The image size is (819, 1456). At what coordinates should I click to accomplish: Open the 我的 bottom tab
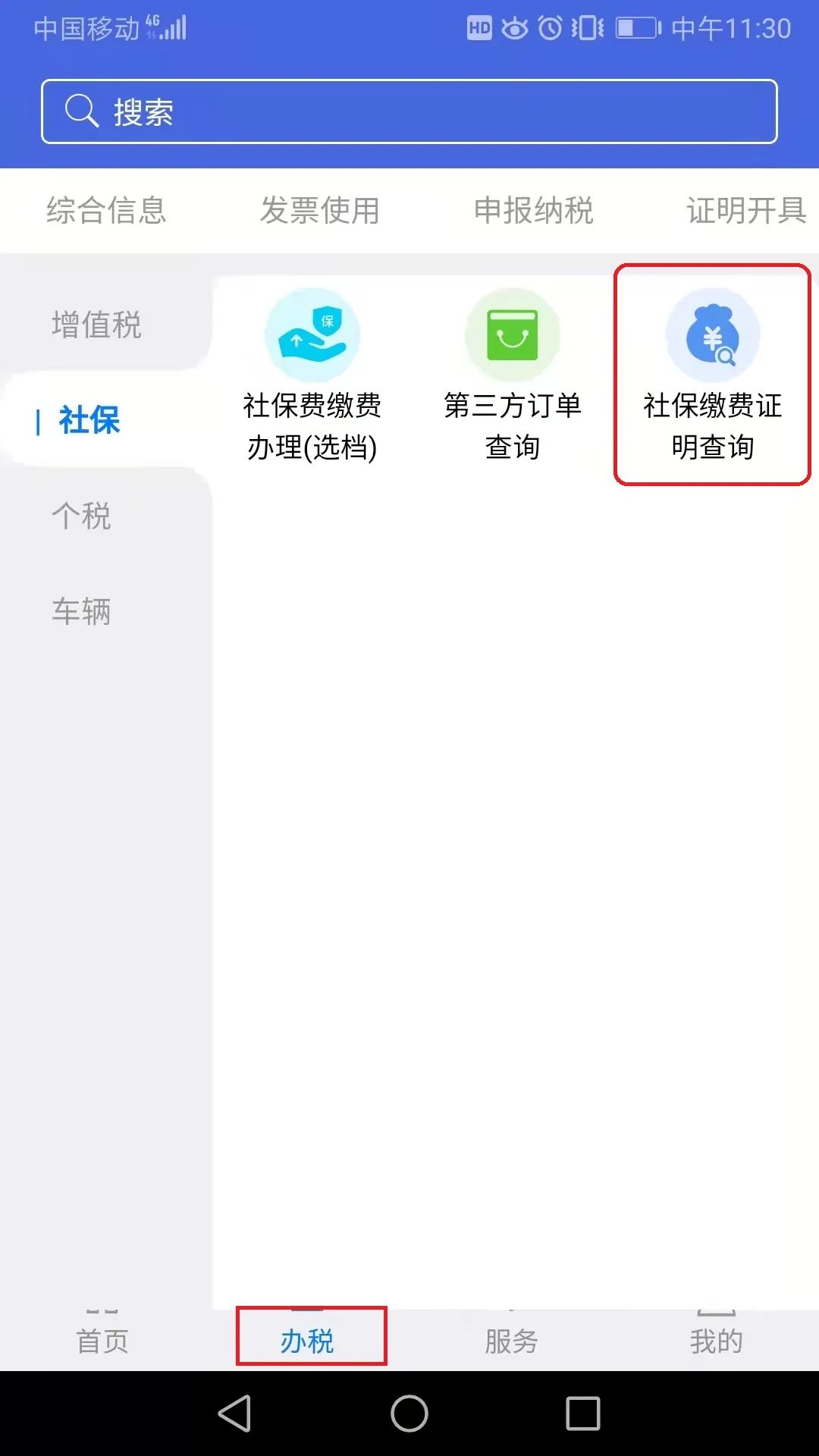716,1339
